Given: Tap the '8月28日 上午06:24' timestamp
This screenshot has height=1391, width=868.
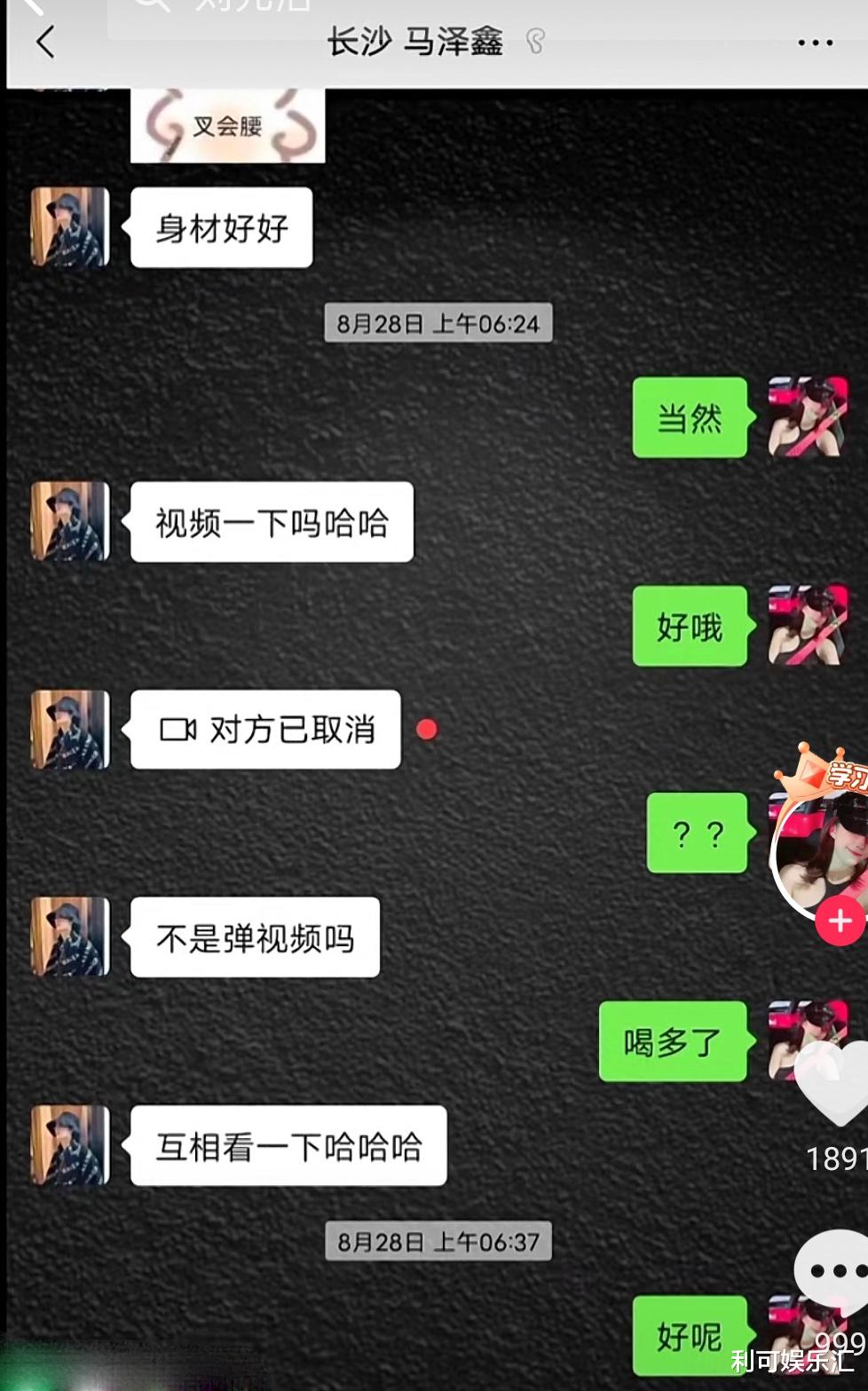Looking at the screenshot, I should point(437,324).
